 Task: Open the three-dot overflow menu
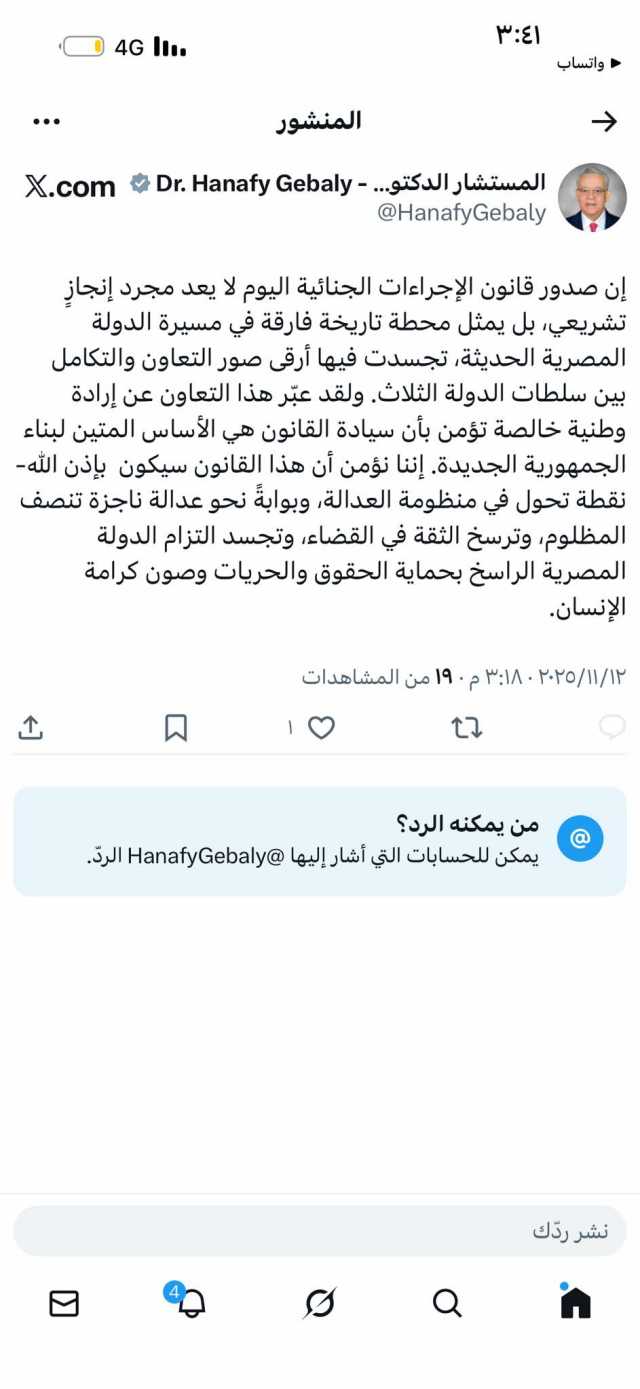(47, 122)
